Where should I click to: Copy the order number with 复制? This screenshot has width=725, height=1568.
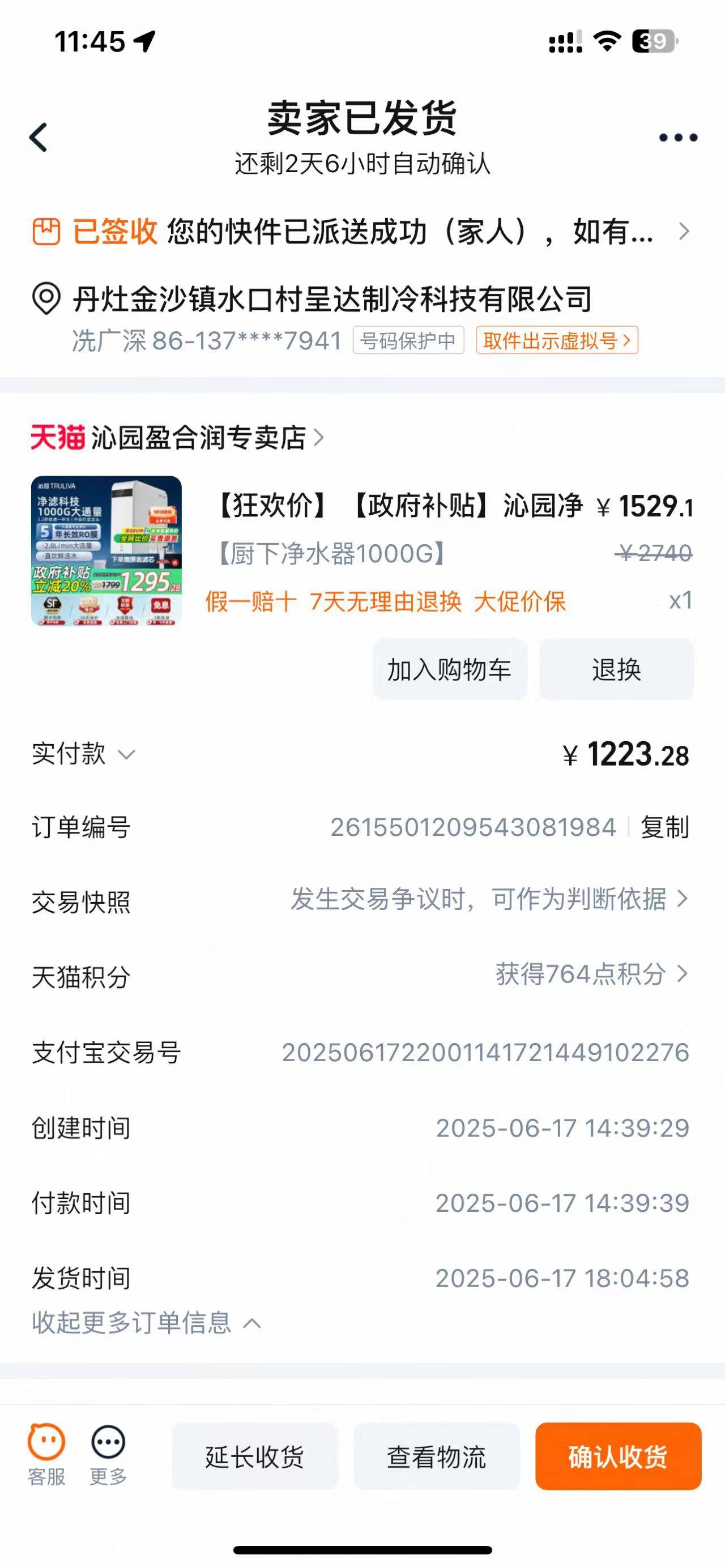point(664,827)
